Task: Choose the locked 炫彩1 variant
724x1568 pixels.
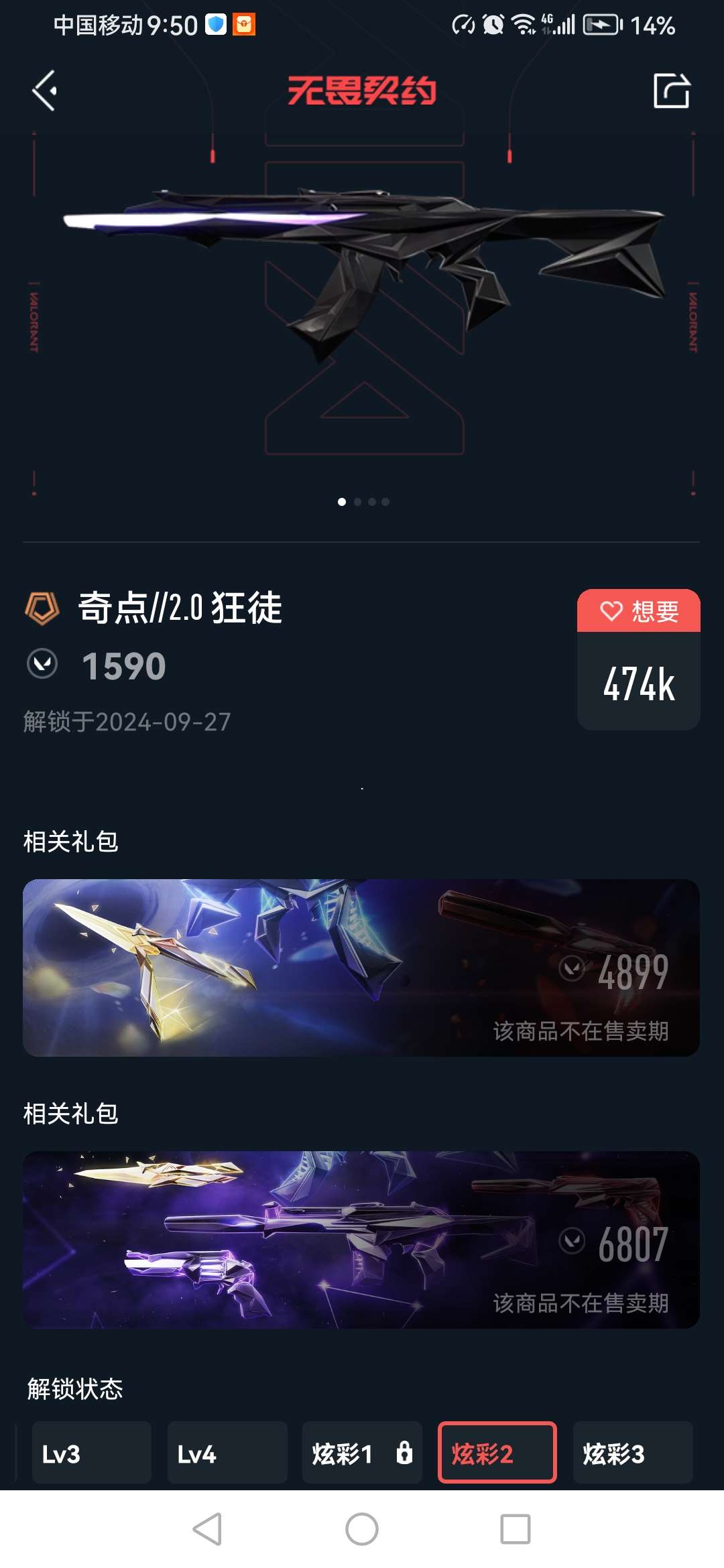Action: tap(362, 1454)
